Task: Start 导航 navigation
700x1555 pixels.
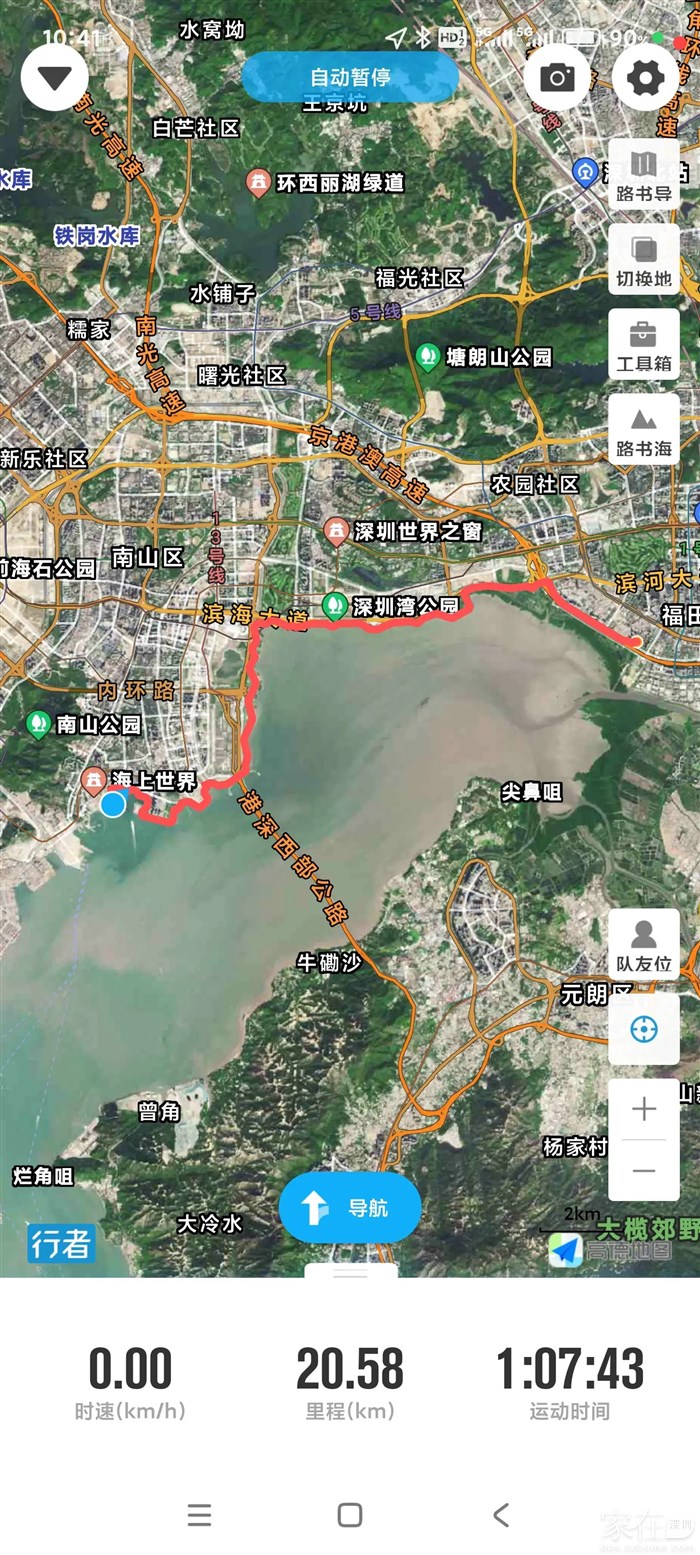Action: pyautogui.click(x=350, y=1208)
